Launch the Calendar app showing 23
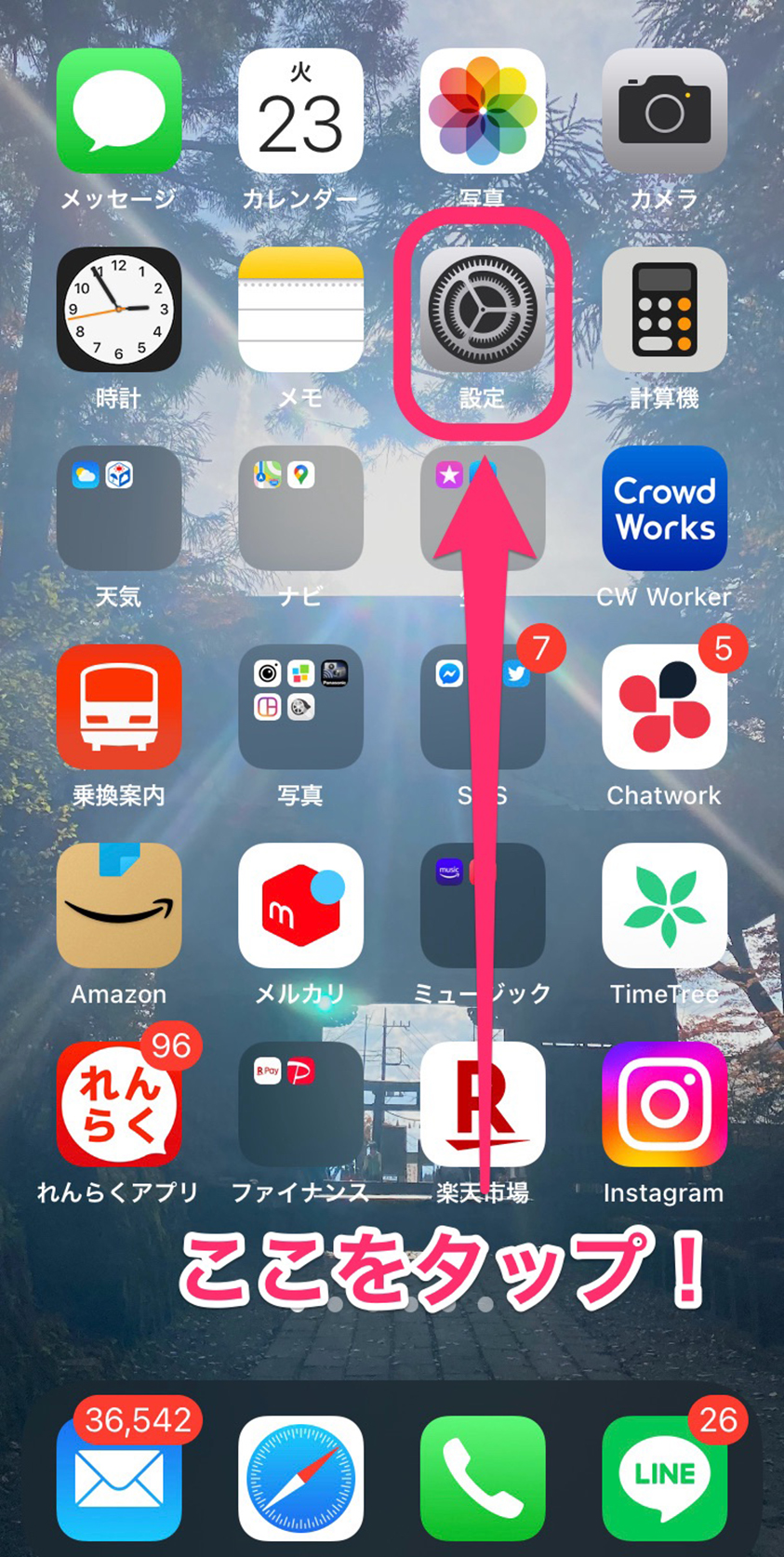The image size is (784, 1557). point(300,111)
